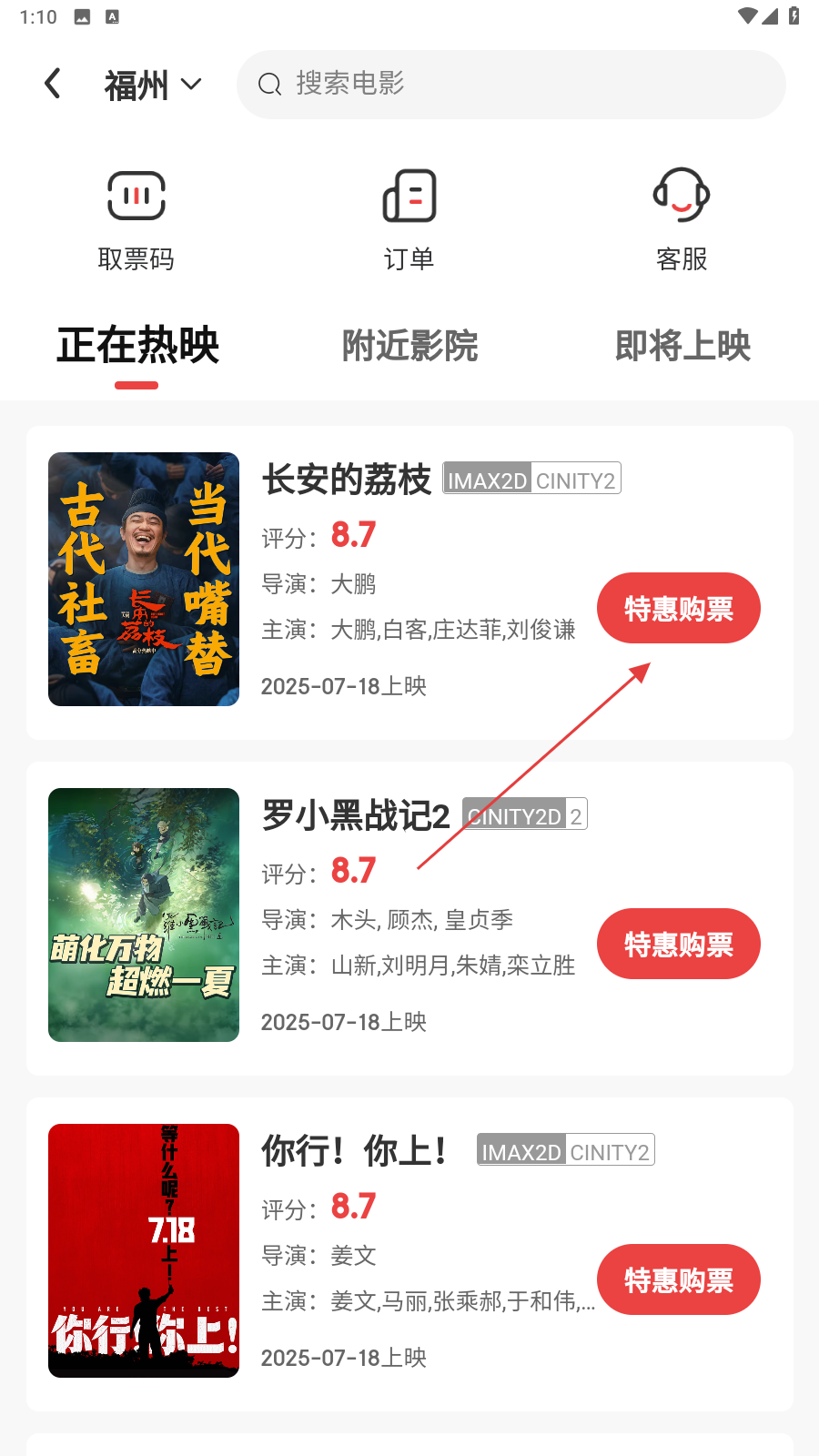Tap the 搜索电影 search box
Screen dimensions: 819x1456
(x=511, y=84)
